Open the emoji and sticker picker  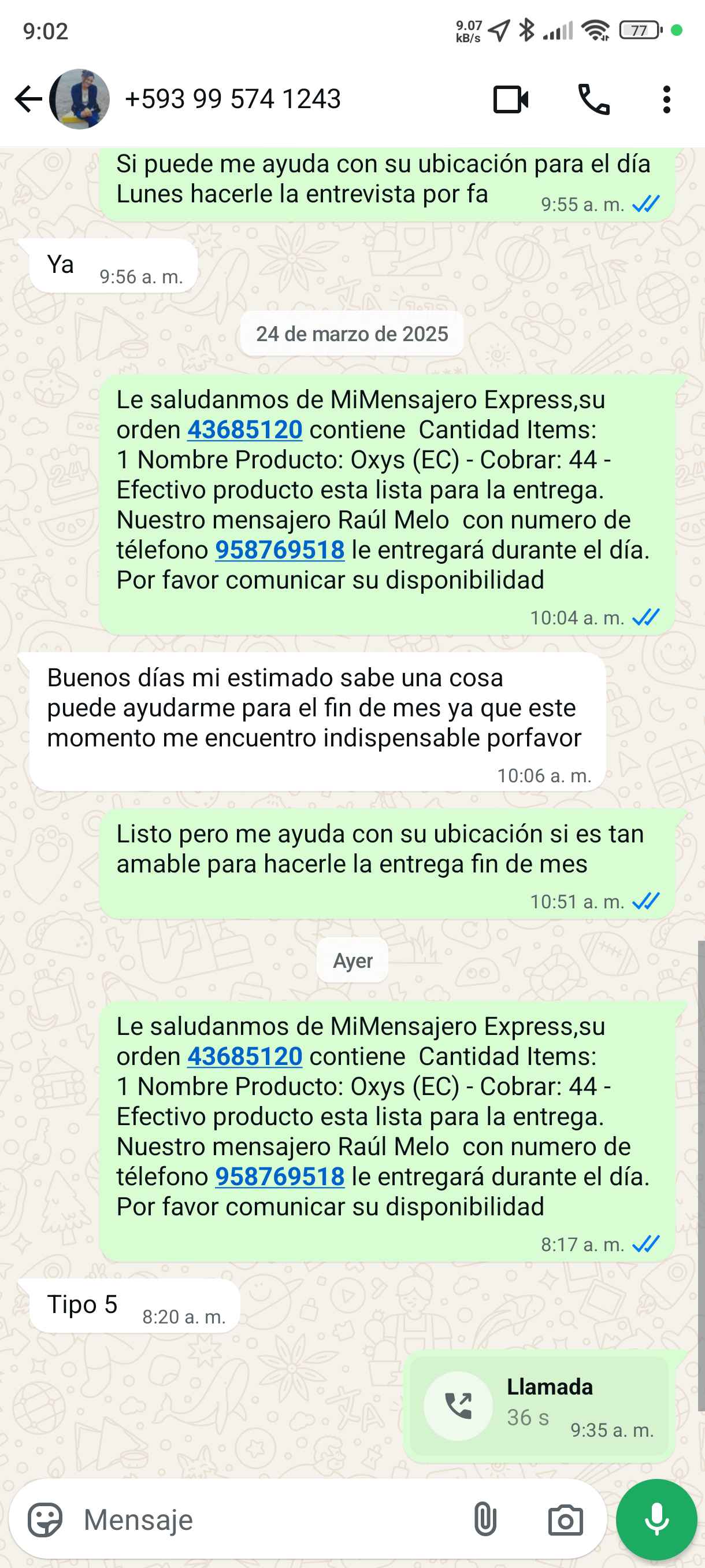point(45,1520)
